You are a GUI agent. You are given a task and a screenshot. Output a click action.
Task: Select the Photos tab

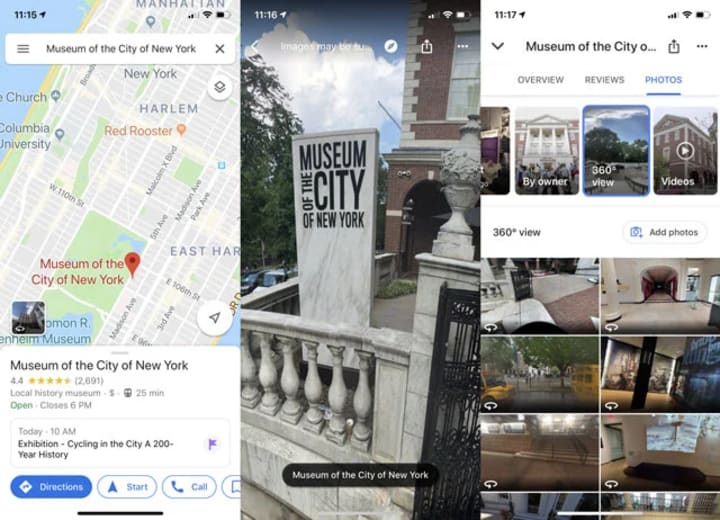(663, 80)
